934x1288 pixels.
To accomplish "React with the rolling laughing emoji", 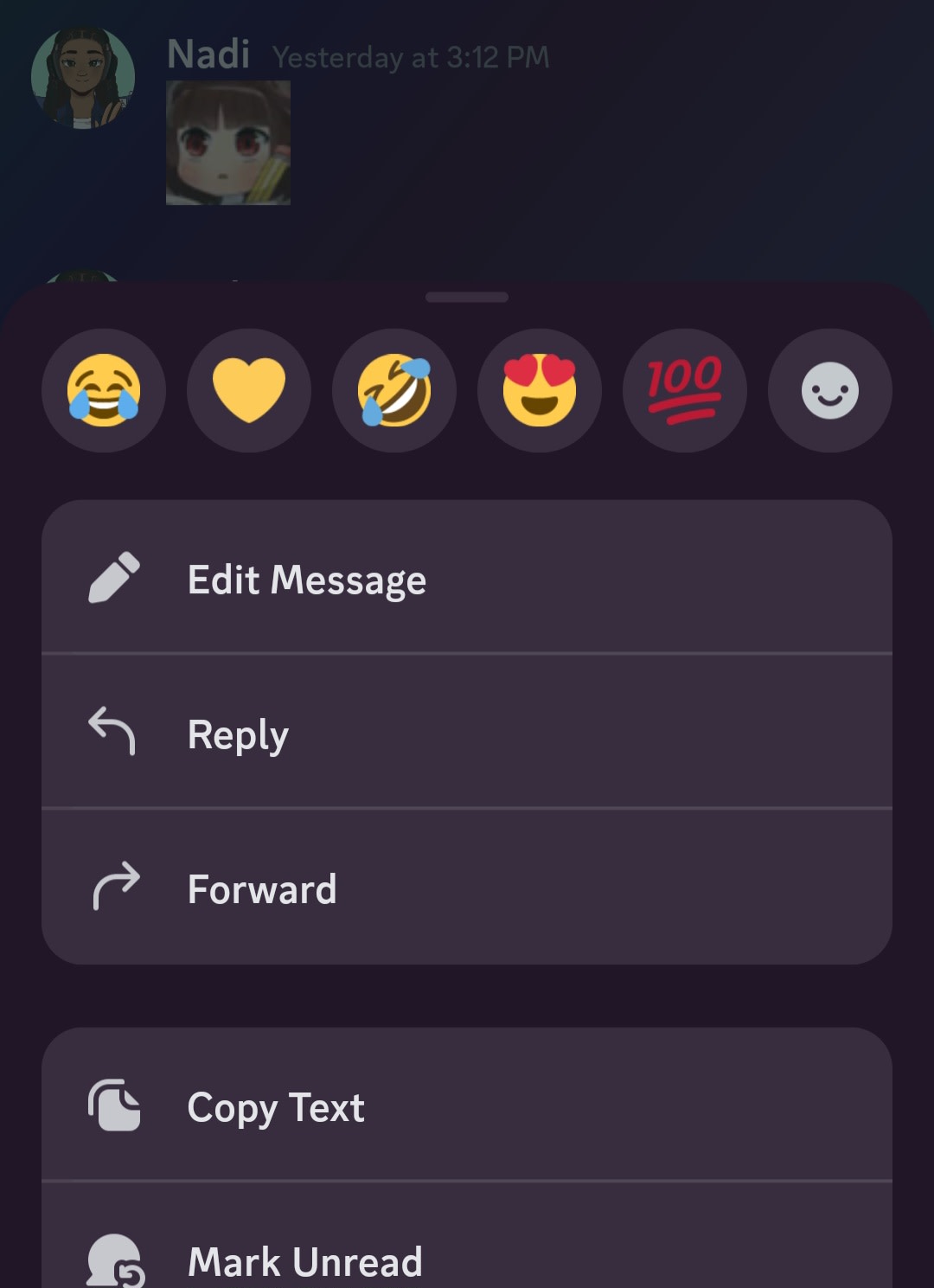I will (x=394, y=390).
